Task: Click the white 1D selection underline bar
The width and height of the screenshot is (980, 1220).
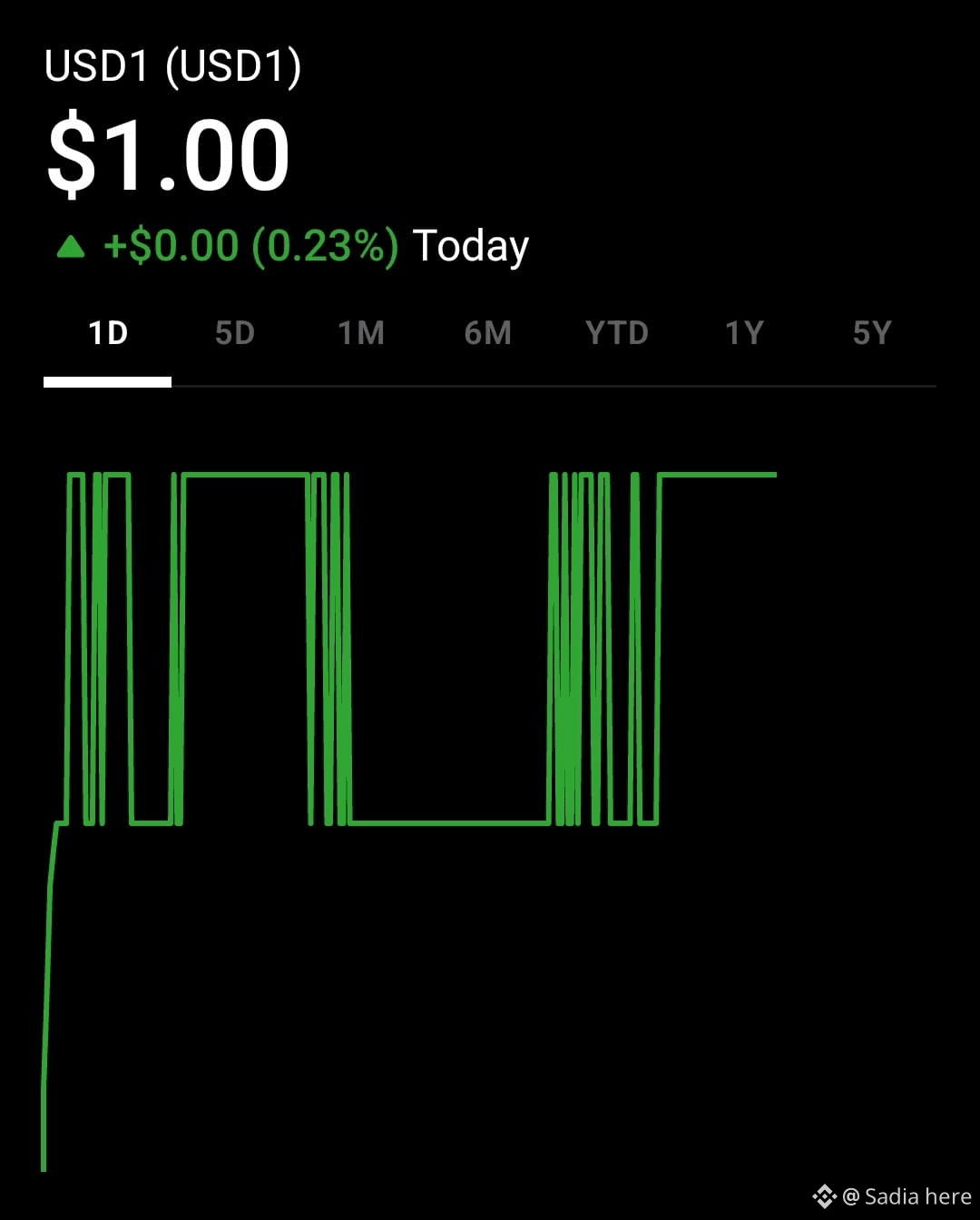Action: coord(108,381)
